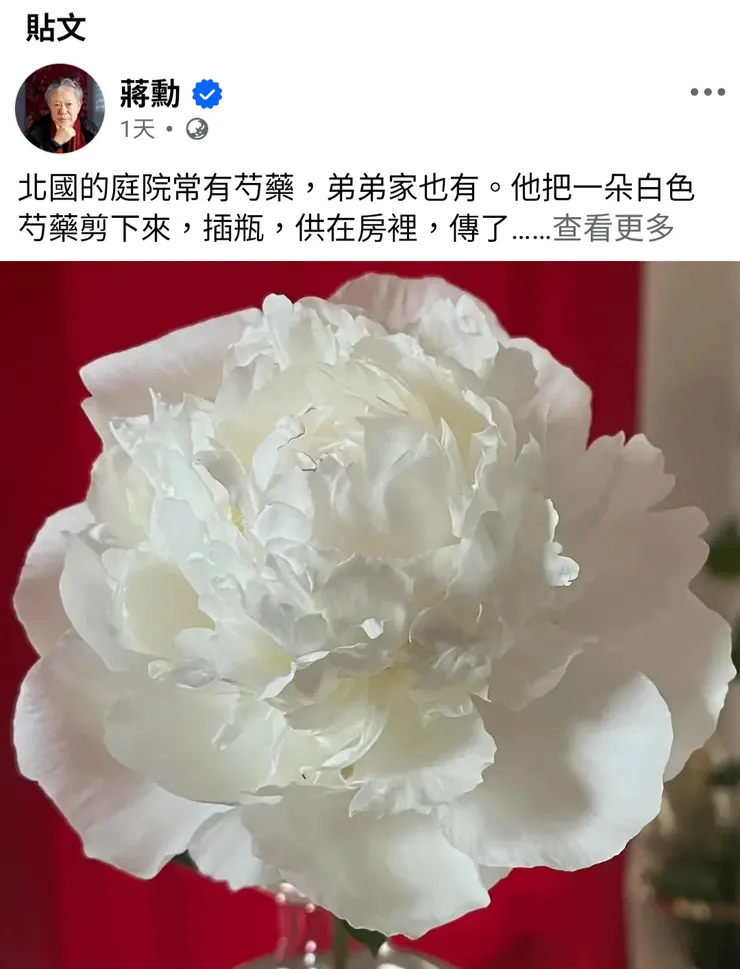740x969 pixels.
Task: Tap the author name 蔣勳
Action: (x=150, y=95)
